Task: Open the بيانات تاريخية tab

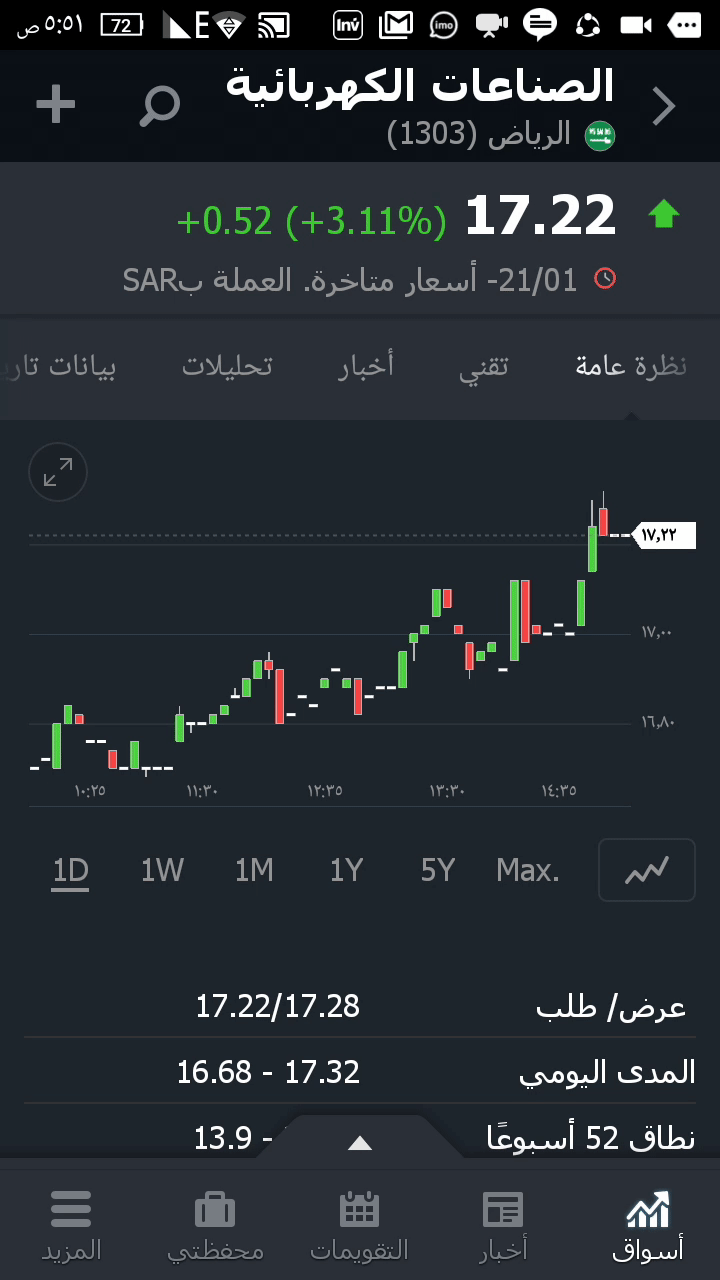Action: [x=62, y=366]
